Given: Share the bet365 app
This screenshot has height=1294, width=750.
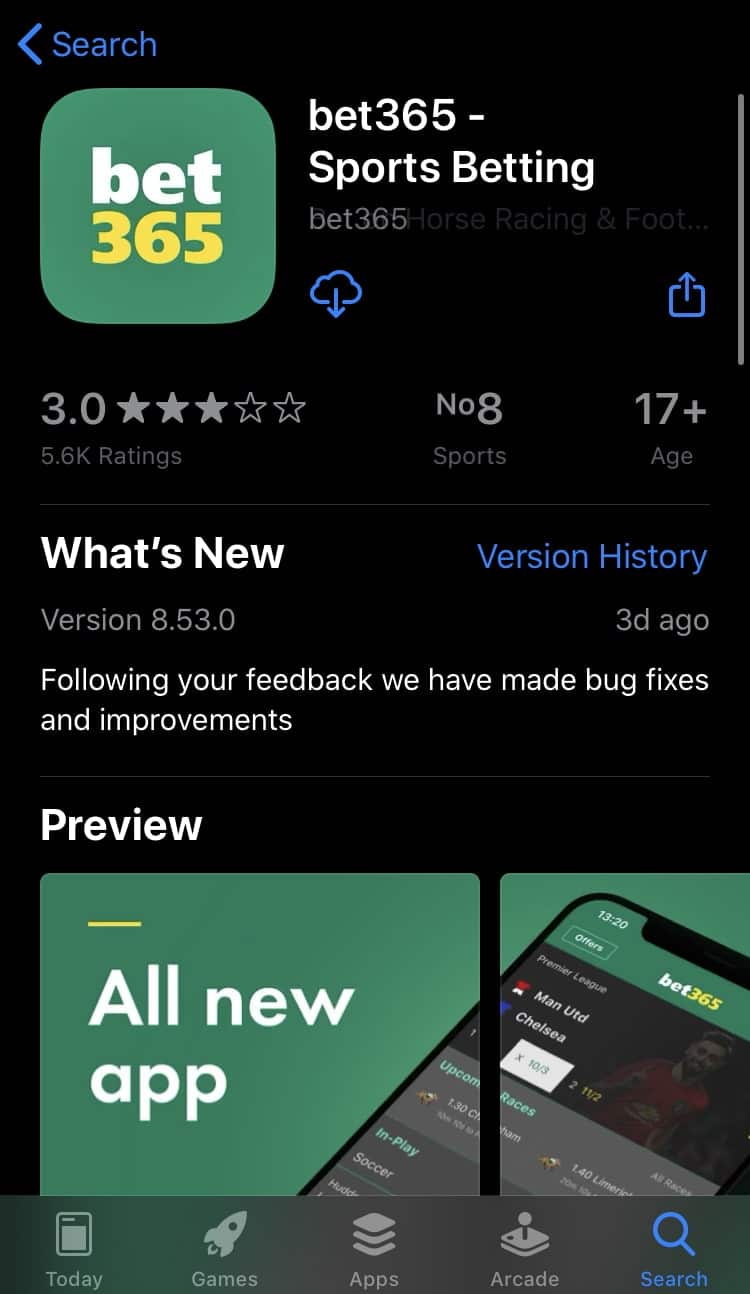Looking at the screenshot, I should coord(687,294).
